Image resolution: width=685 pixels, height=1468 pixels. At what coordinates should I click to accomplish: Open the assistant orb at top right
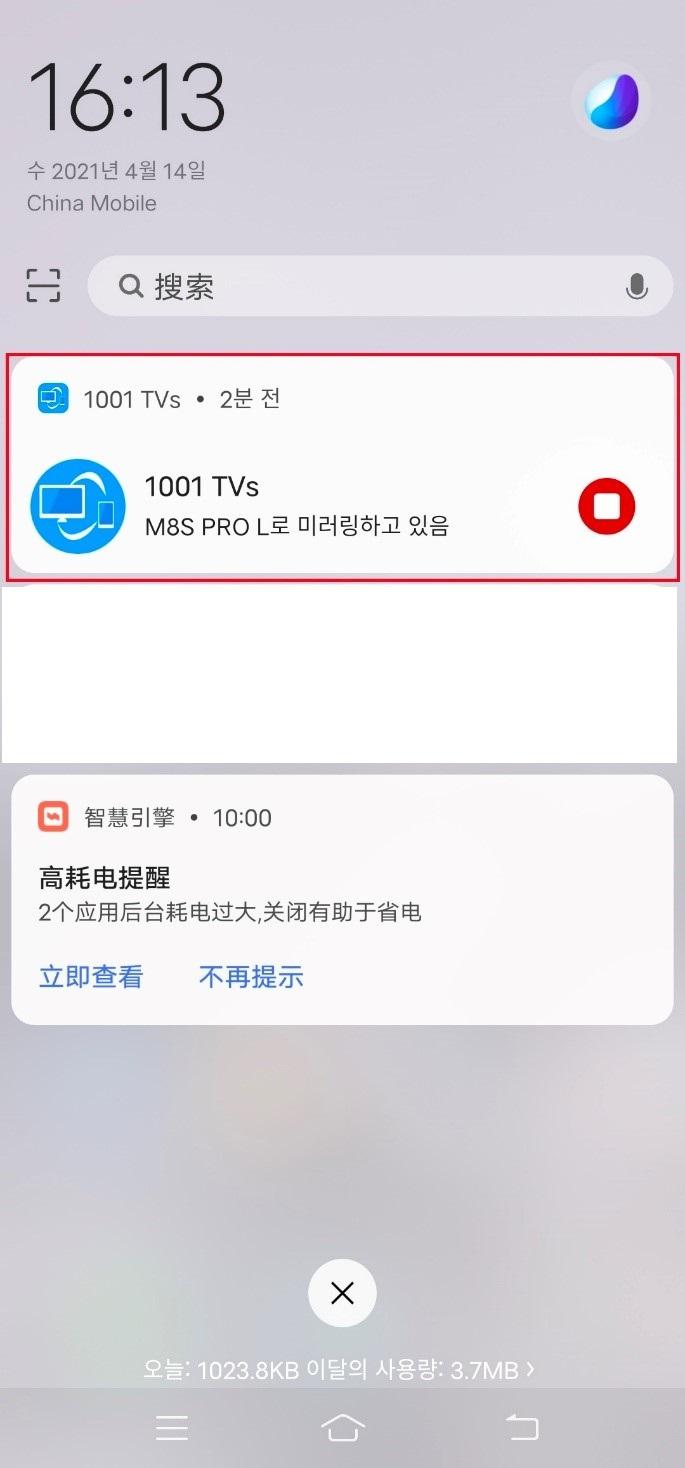[611, 102]
